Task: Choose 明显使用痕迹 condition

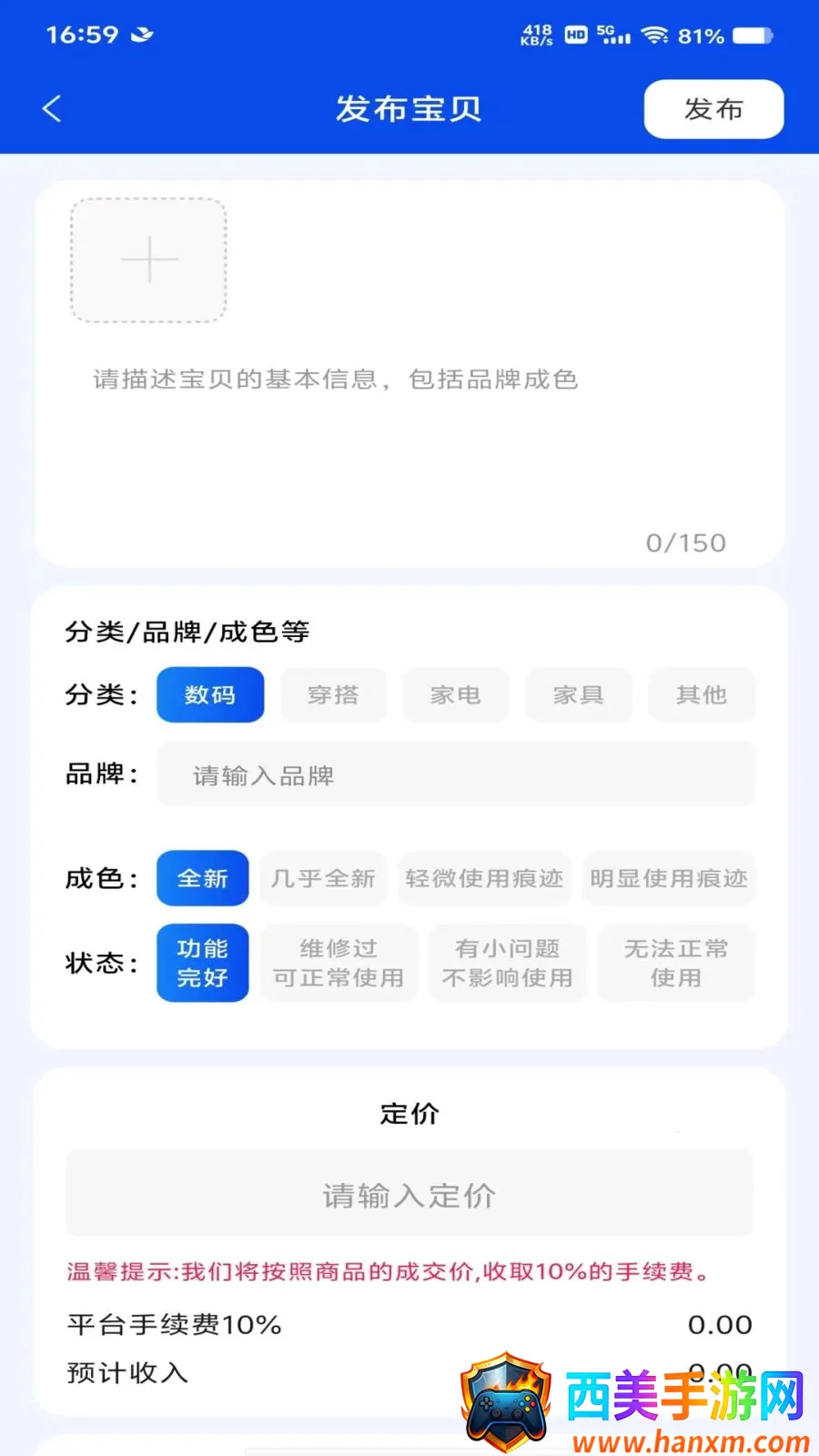Action: point(669,878)
